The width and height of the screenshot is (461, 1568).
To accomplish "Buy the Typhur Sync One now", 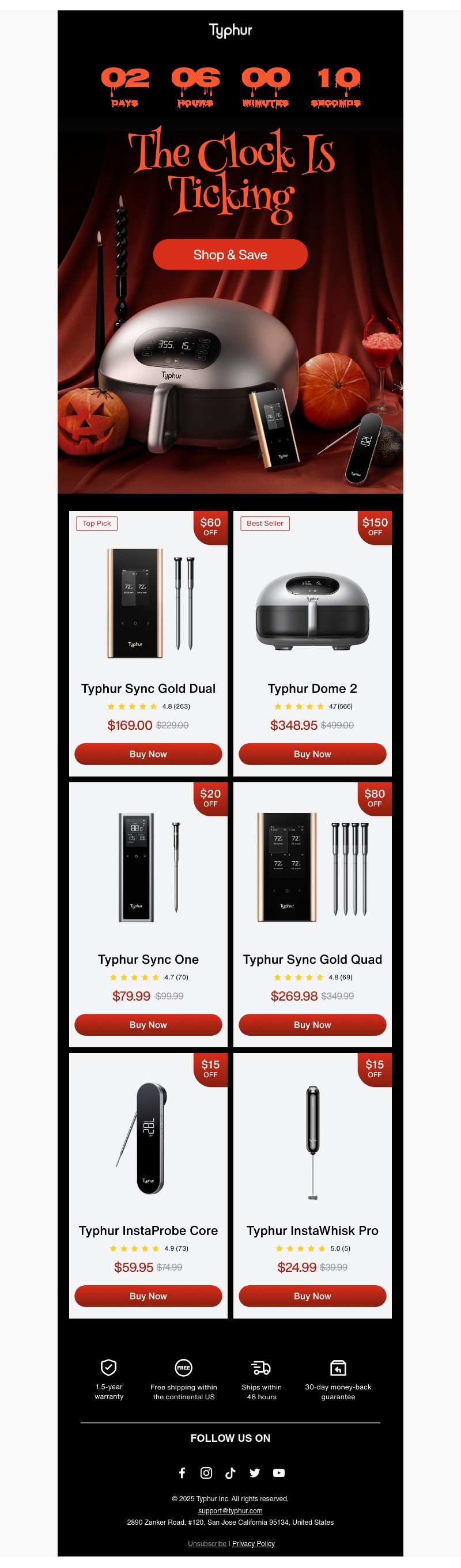I will point(148,1024).
